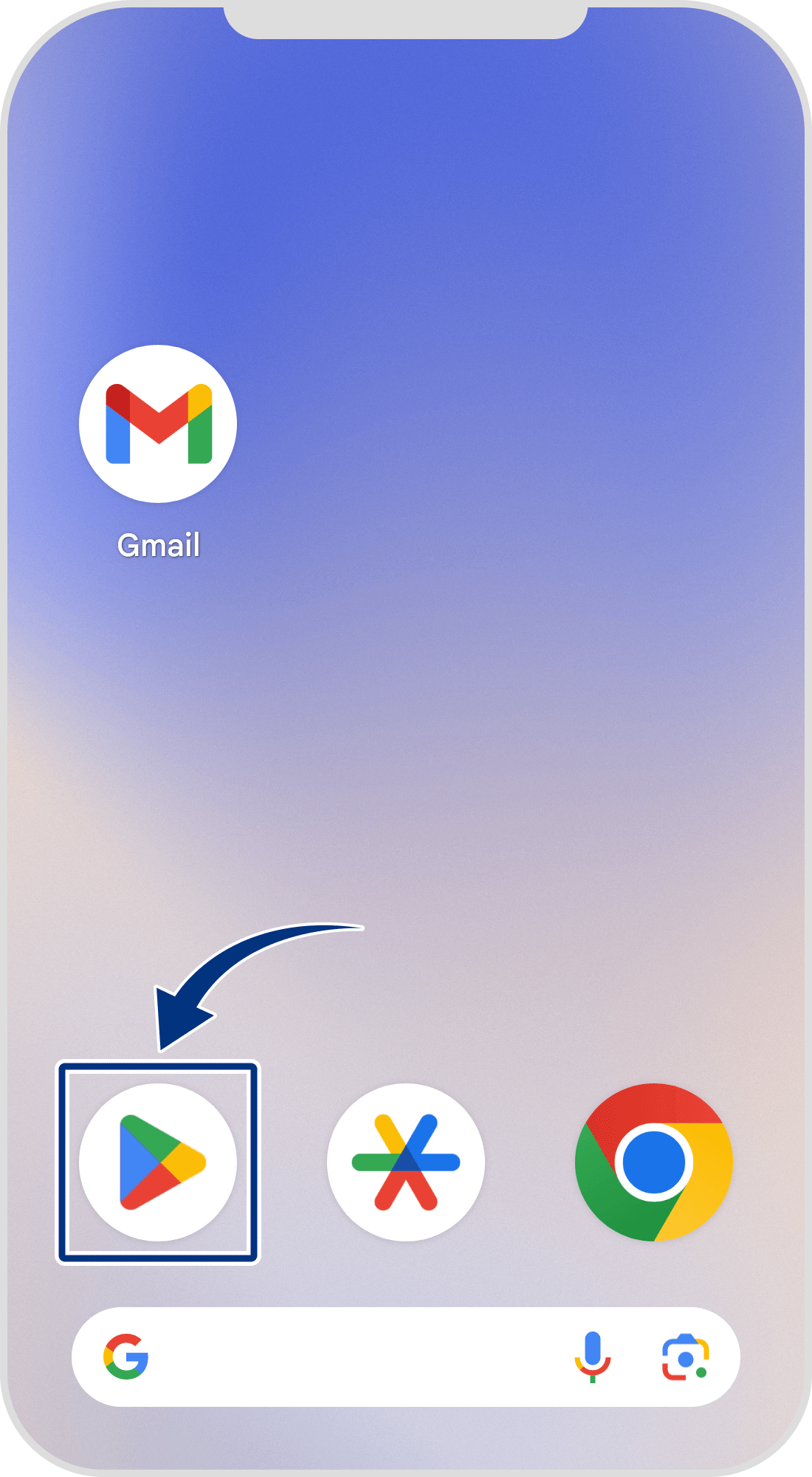Launch the Chrome browser
The width and height of the screenshot is (812, 1477).
coord(653,1162)
